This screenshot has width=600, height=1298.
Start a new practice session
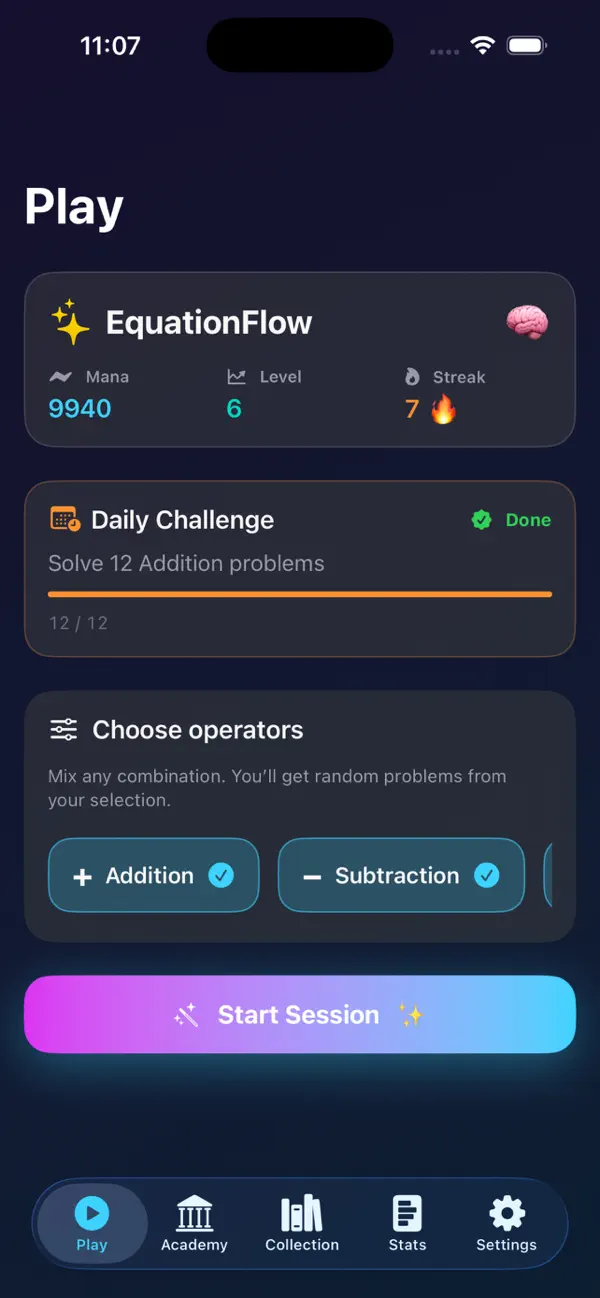[300, 1014]
